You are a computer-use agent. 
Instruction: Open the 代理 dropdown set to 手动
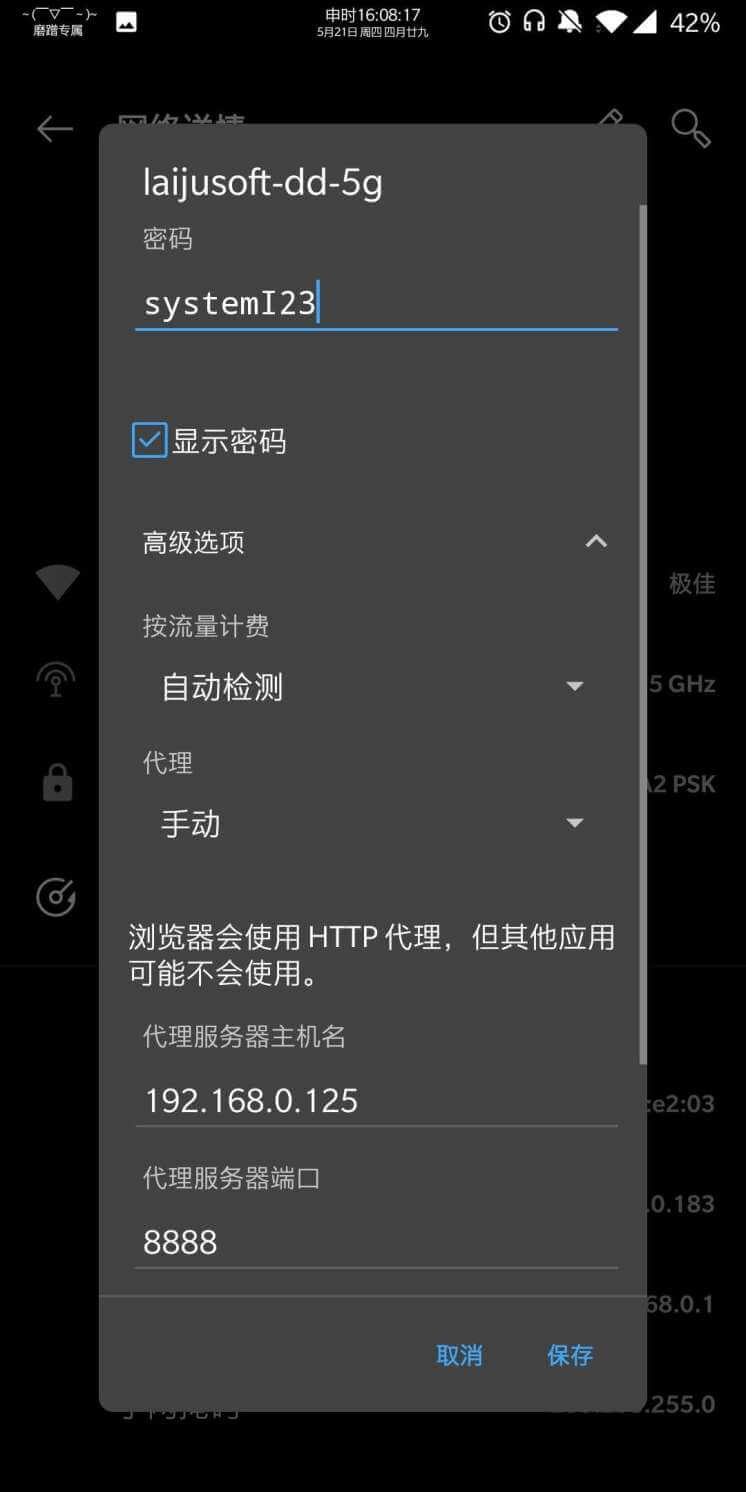[372, 824]
